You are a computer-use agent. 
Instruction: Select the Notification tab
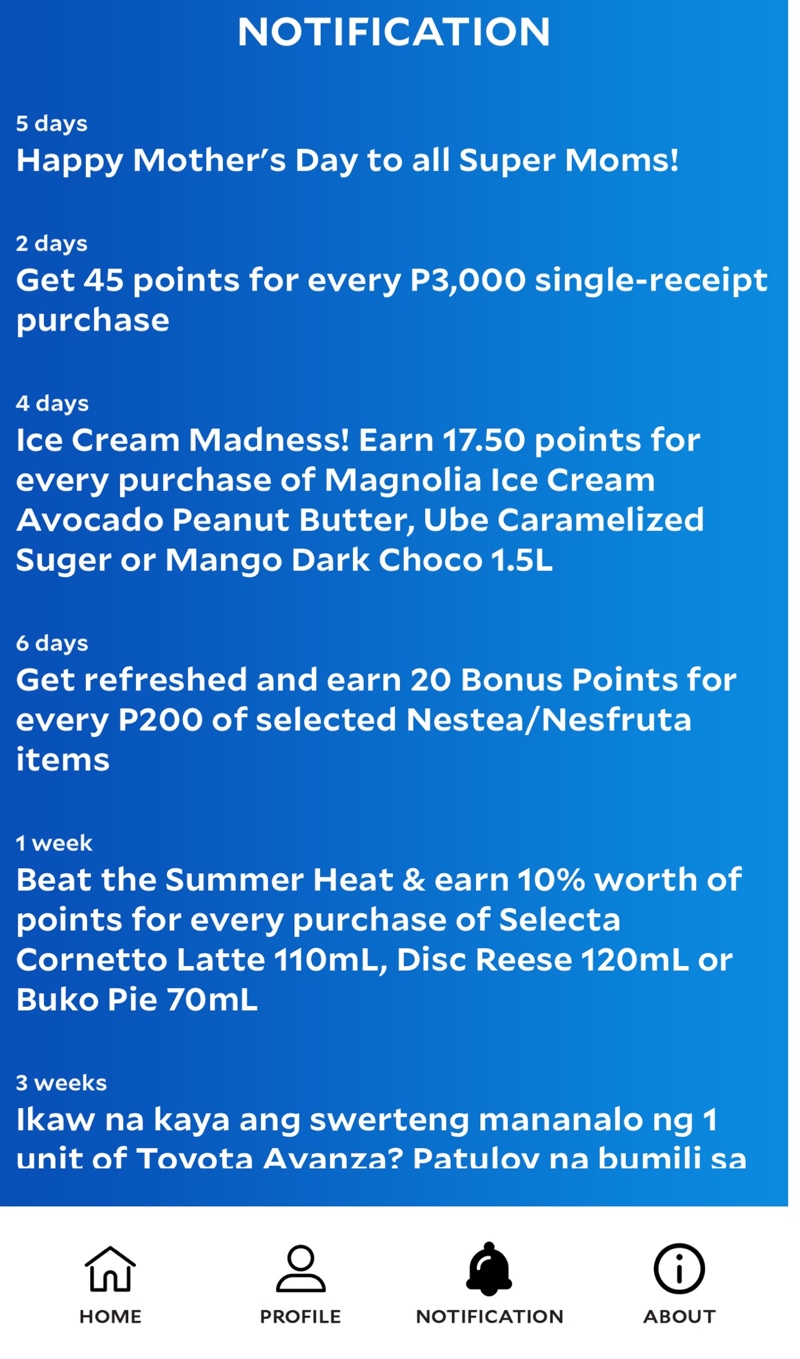(489, 1284)
